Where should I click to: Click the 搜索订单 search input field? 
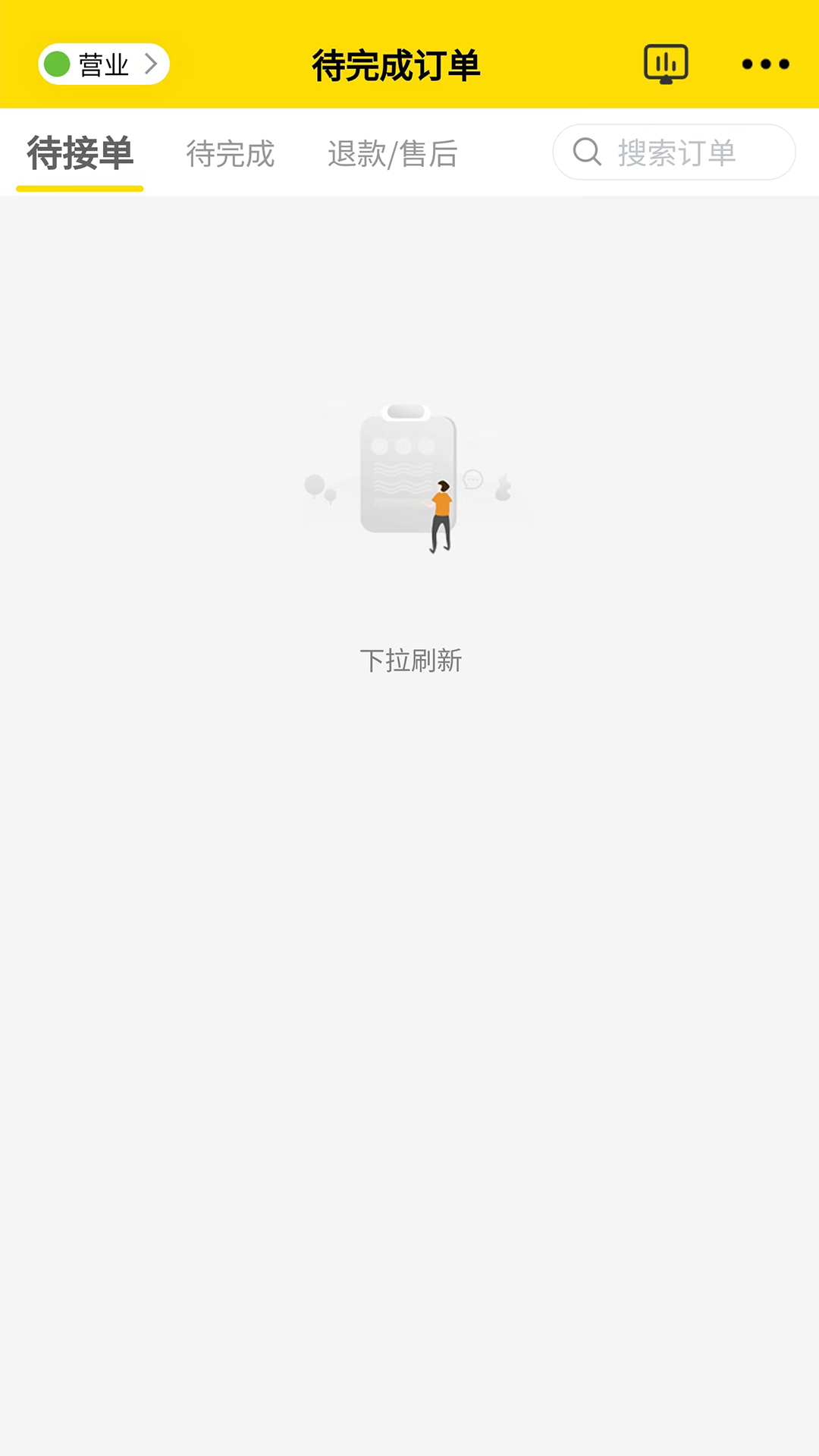pyautogui.click(x=675, y=152)
